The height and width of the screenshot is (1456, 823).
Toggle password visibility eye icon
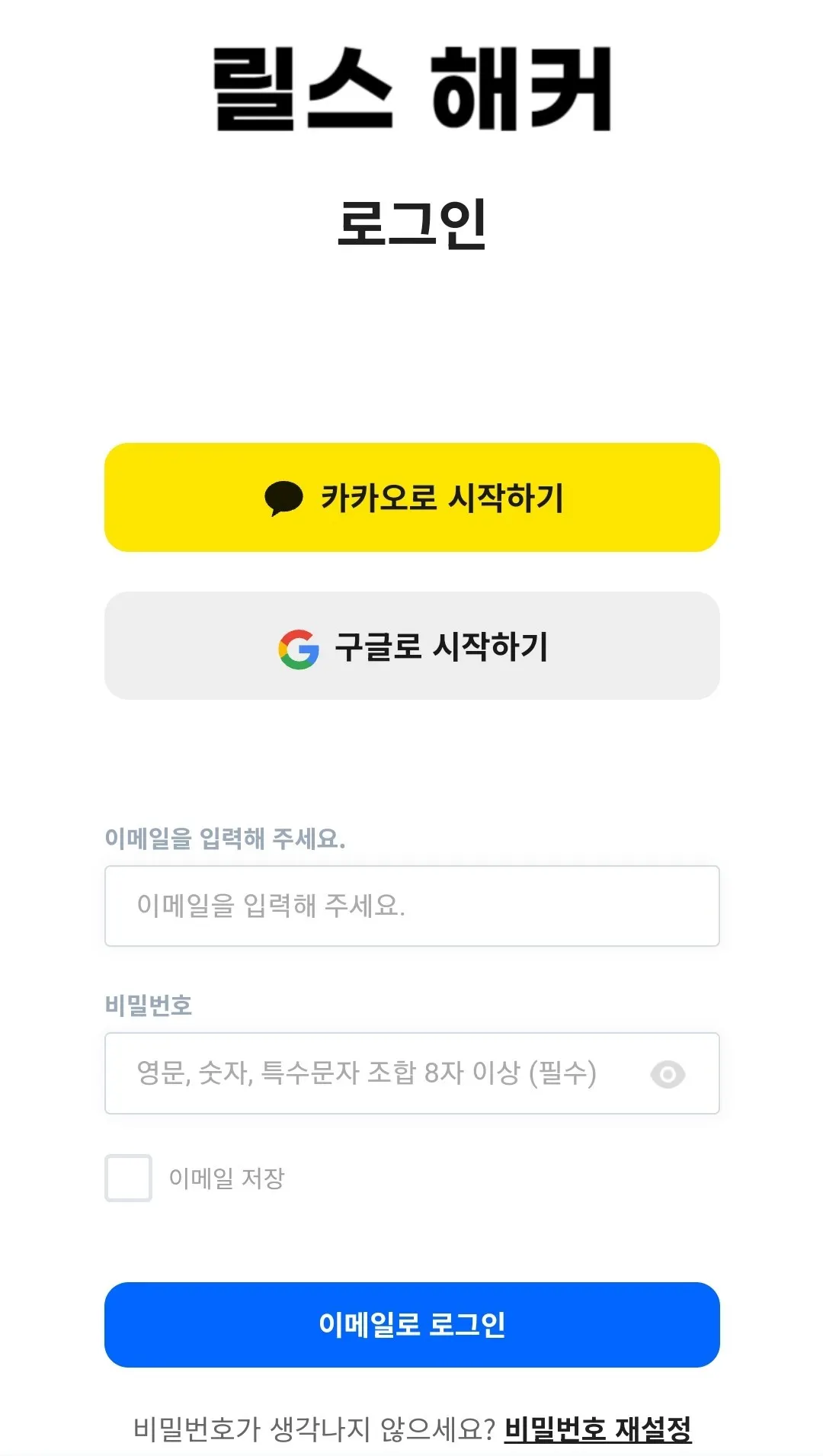(668, 1075)
